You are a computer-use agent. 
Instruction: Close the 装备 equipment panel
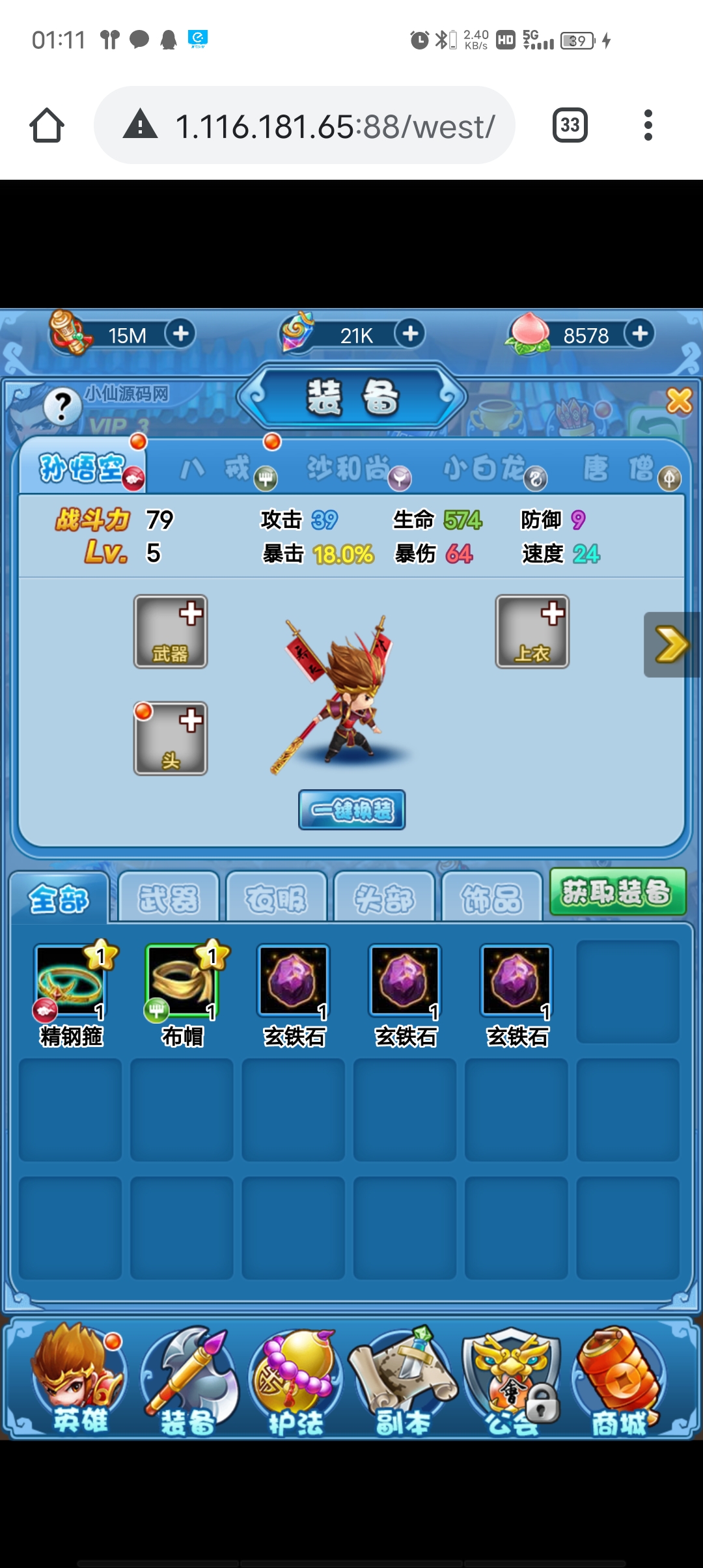click(x=679, y=401)
